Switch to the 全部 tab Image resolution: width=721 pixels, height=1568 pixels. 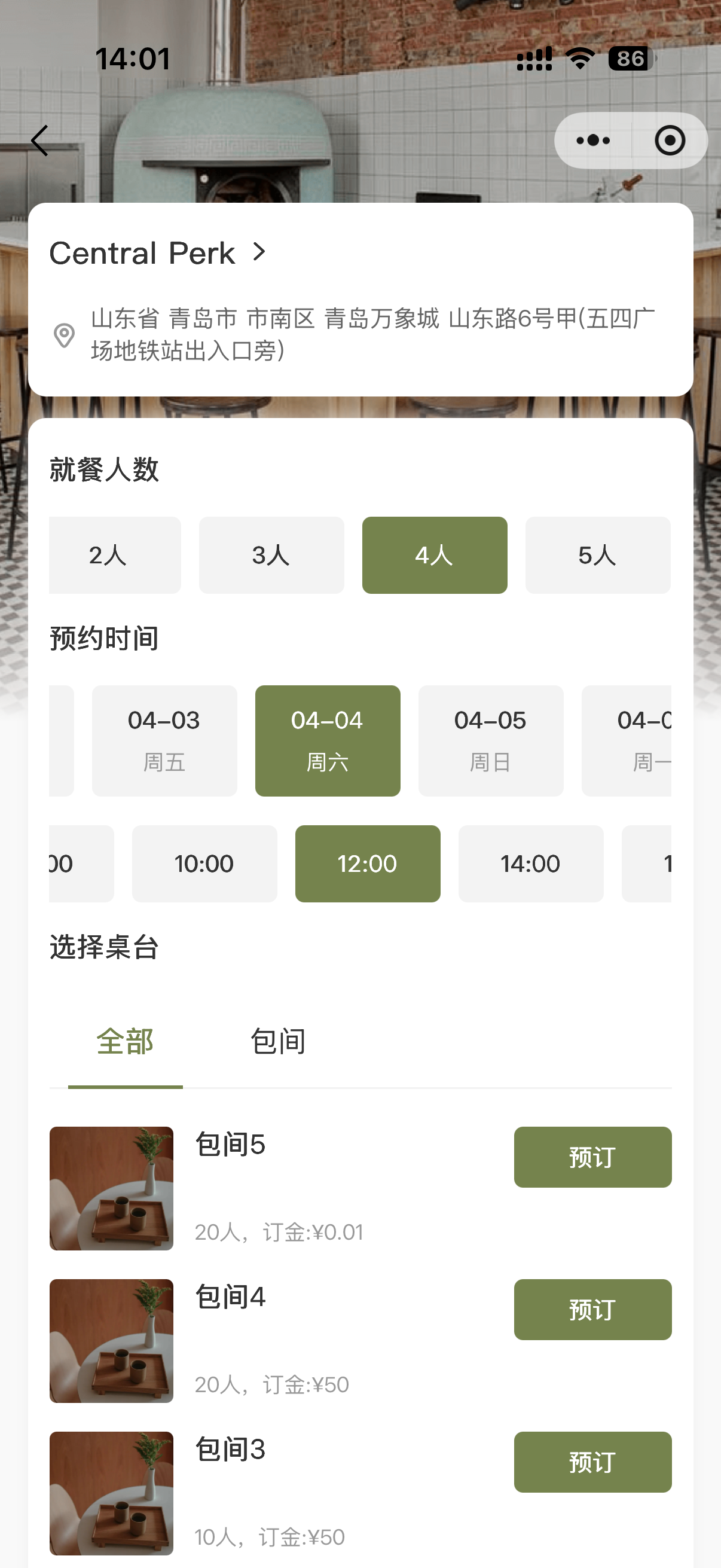pyautogui.click(x=125, y=1042)
